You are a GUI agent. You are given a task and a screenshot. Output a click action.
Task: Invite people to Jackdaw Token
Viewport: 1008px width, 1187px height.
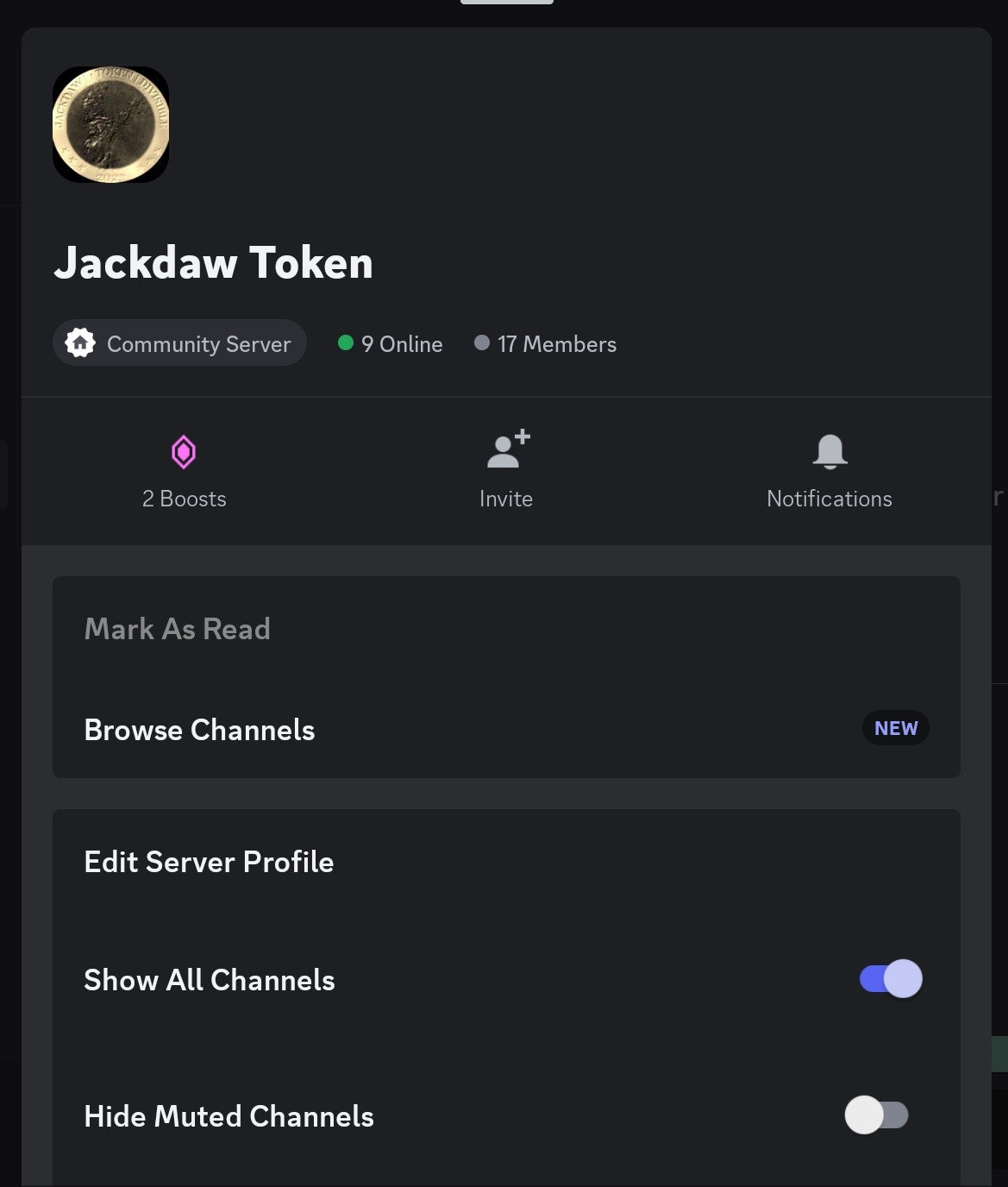506,472
